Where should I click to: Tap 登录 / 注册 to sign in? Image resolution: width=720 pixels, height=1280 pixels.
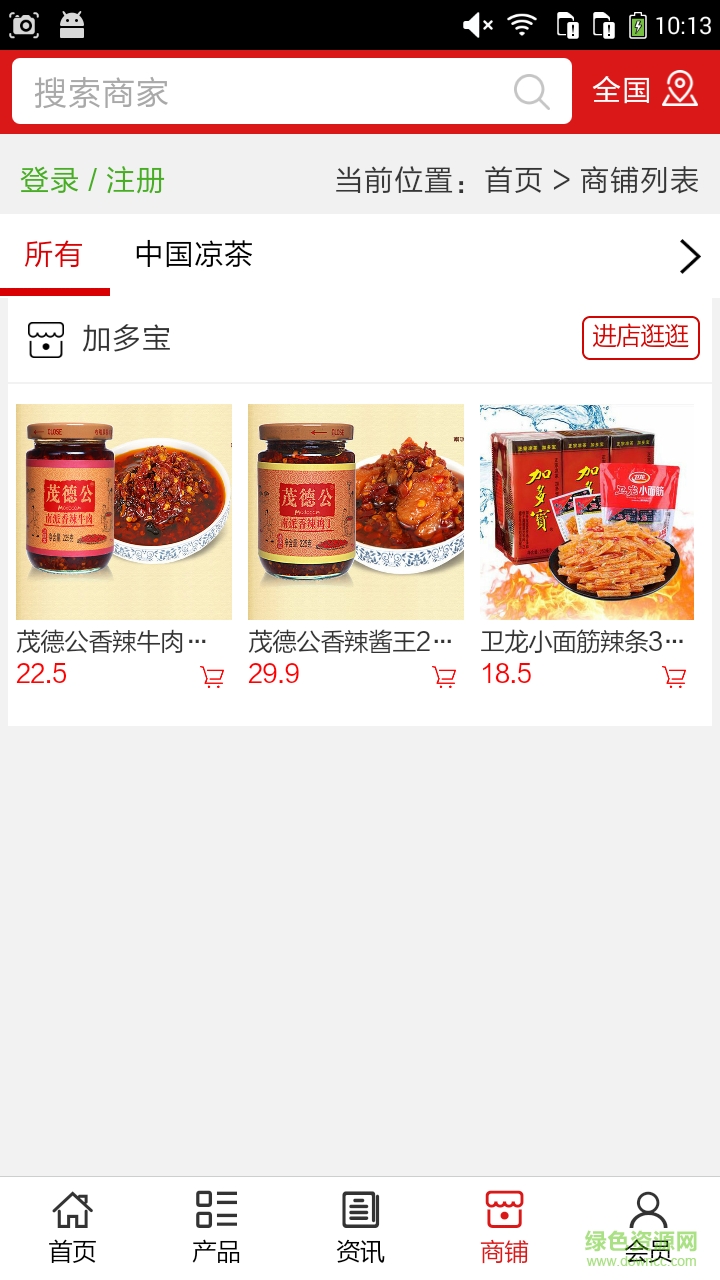pos(91,180)
